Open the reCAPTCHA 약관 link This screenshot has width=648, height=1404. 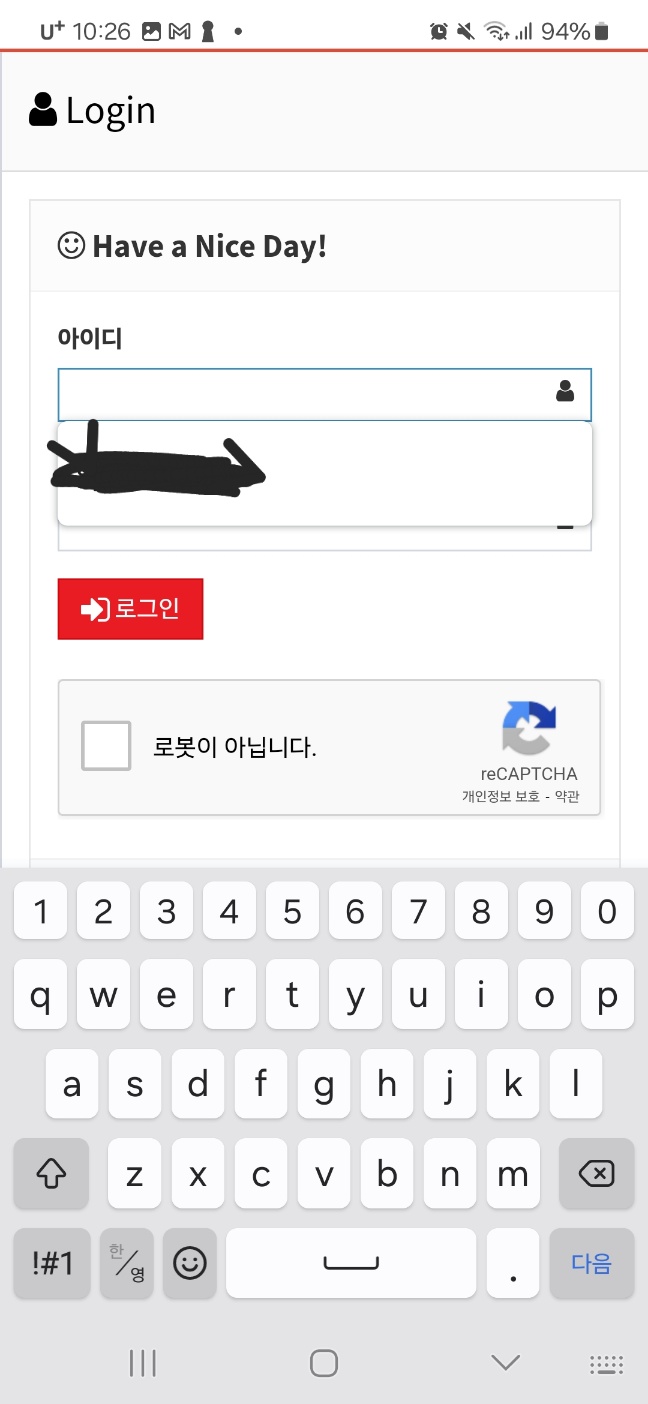click(x=567, y=797)
